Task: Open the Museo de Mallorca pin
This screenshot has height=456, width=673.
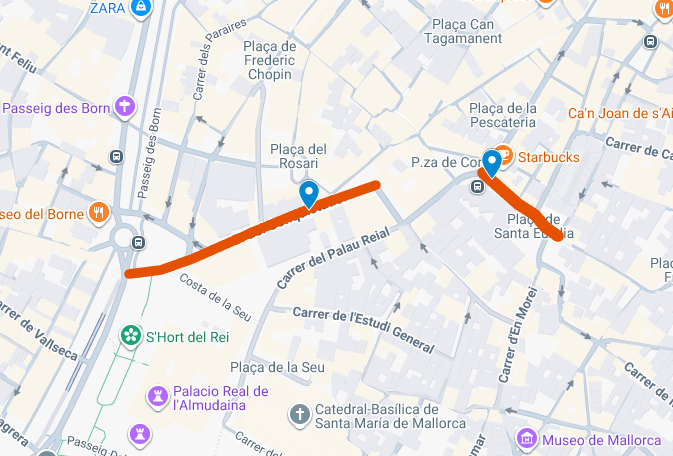Action: (527, 439)
